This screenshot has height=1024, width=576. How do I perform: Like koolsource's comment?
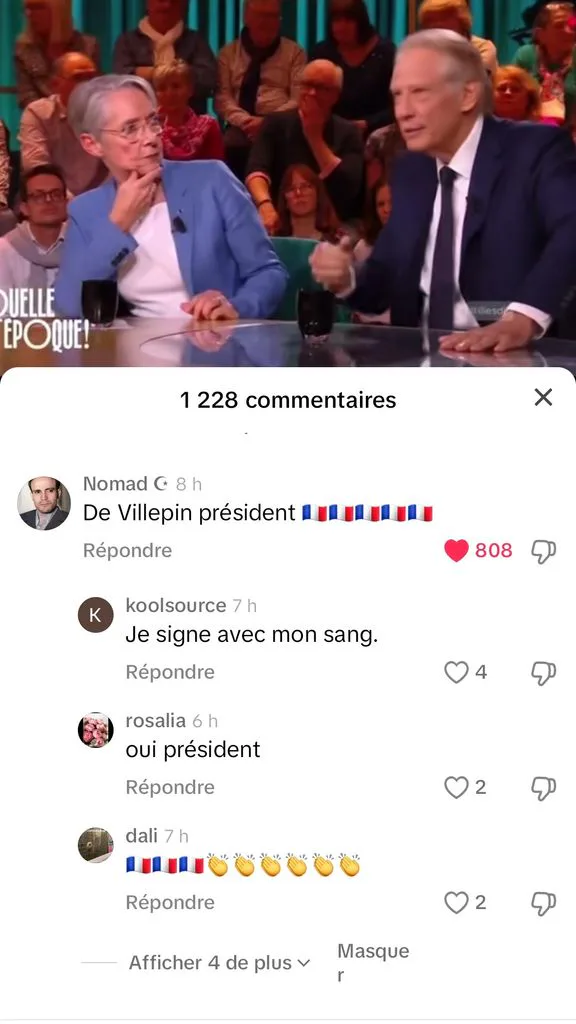456,672
